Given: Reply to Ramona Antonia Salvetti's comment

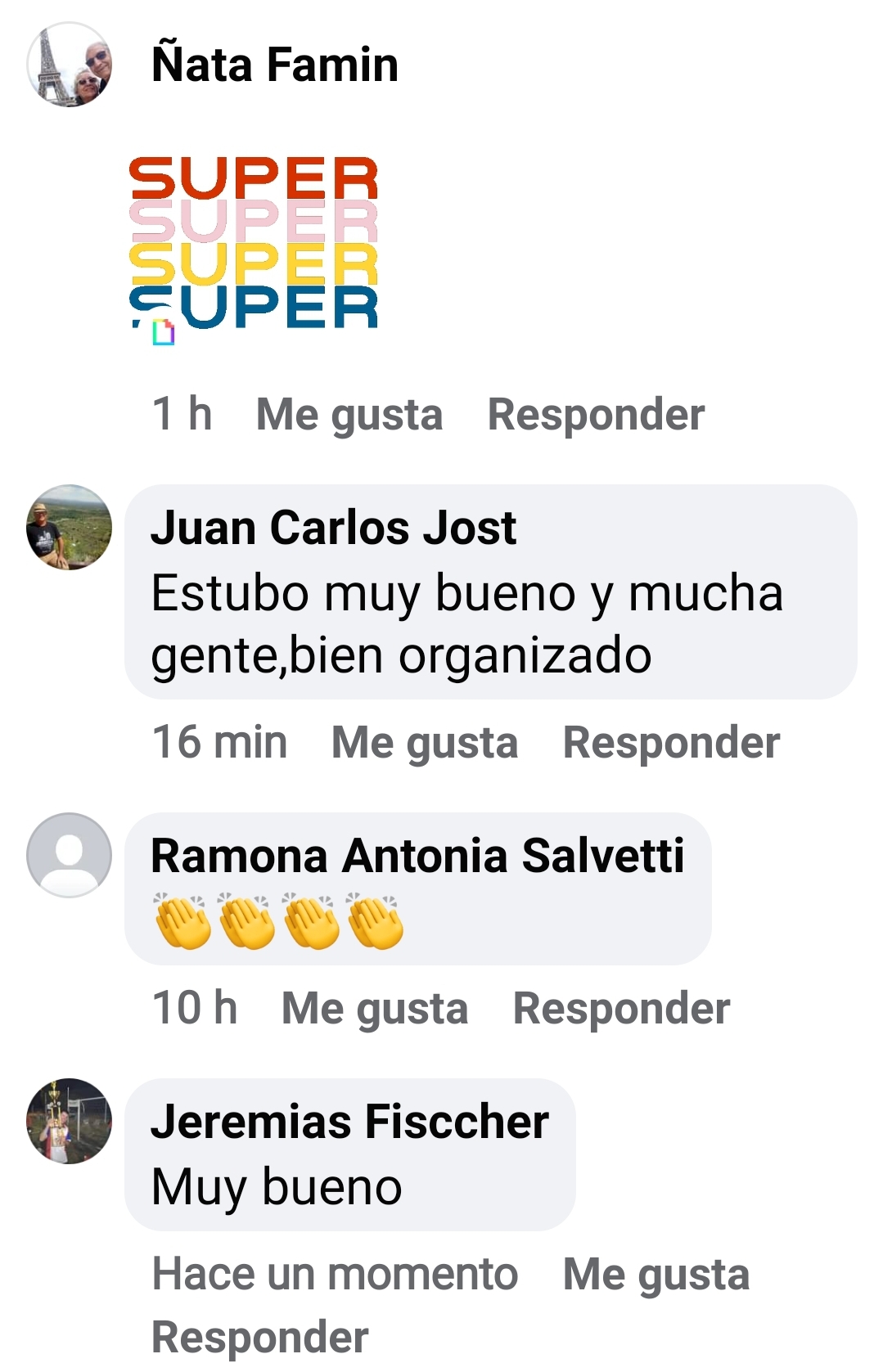Looking at the screenshot, I should point(621,1008).
